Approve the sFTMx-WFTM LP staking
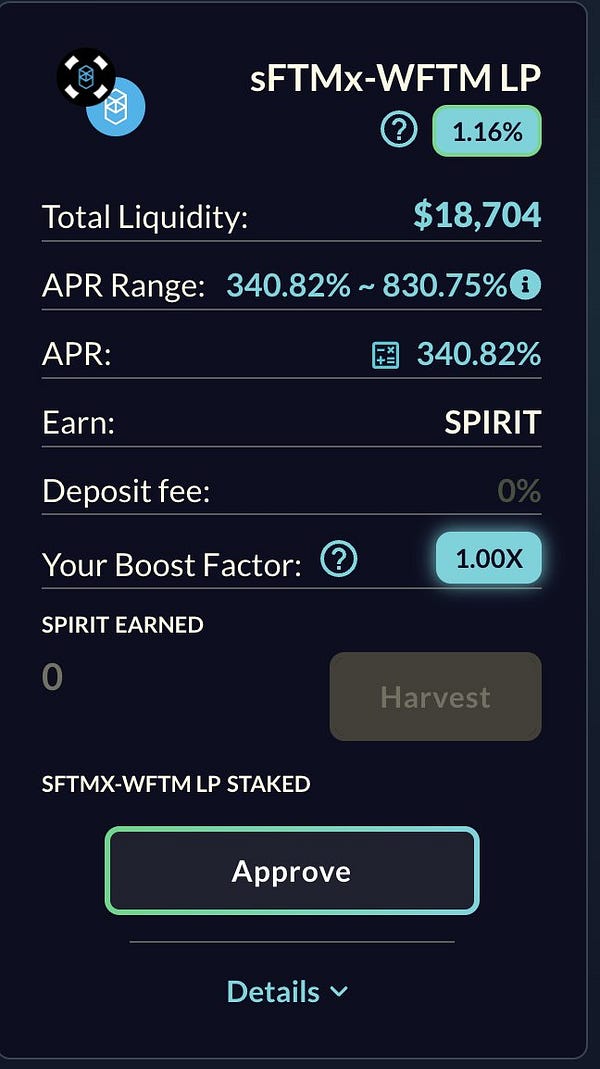 pyautogui.click(x=292, y=871)
